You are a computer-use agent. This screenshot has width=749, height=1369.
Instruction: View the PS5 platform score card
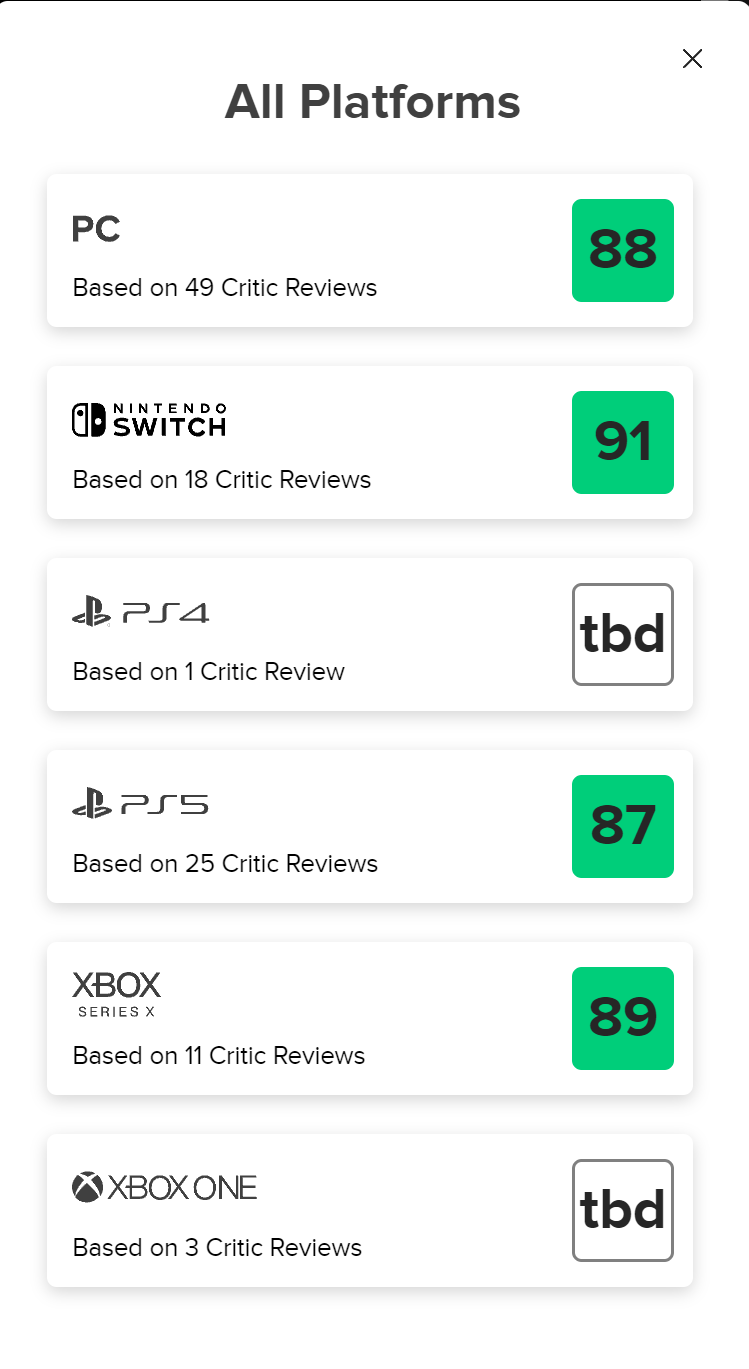(x=369, y=826)
